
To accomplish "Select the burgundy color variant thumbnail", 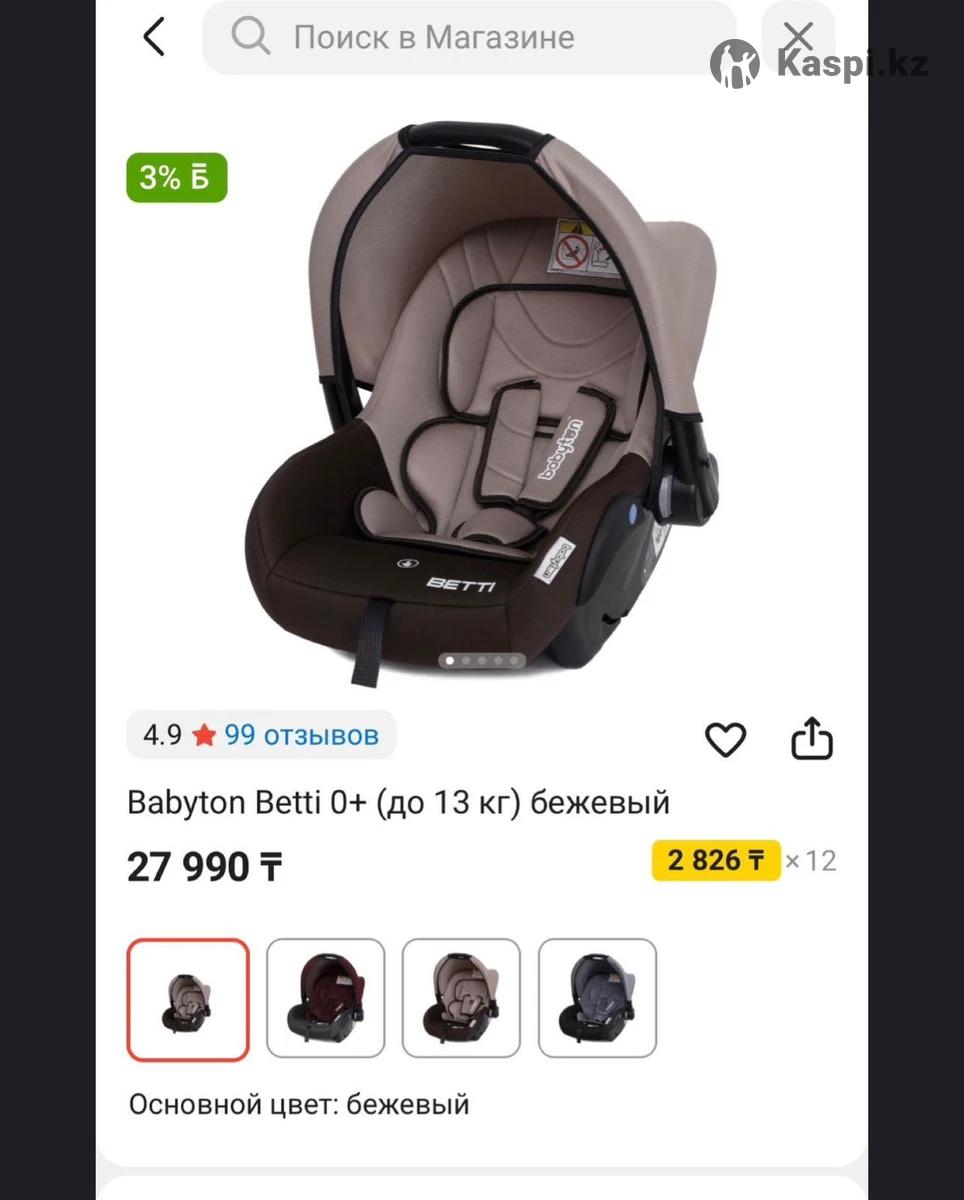I will (326, 998).
